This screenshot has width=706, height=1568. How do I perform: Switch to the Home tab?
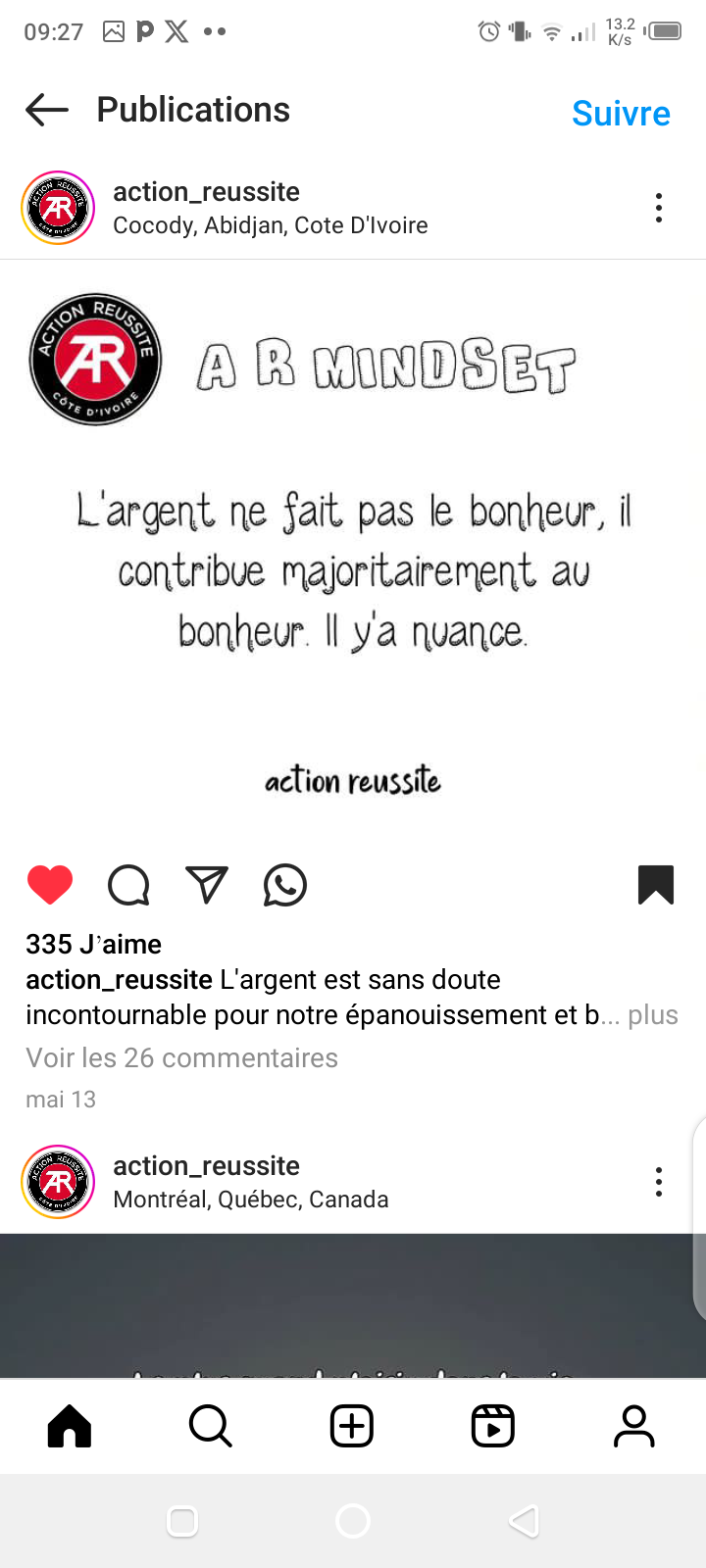[x=70, y=1427]
